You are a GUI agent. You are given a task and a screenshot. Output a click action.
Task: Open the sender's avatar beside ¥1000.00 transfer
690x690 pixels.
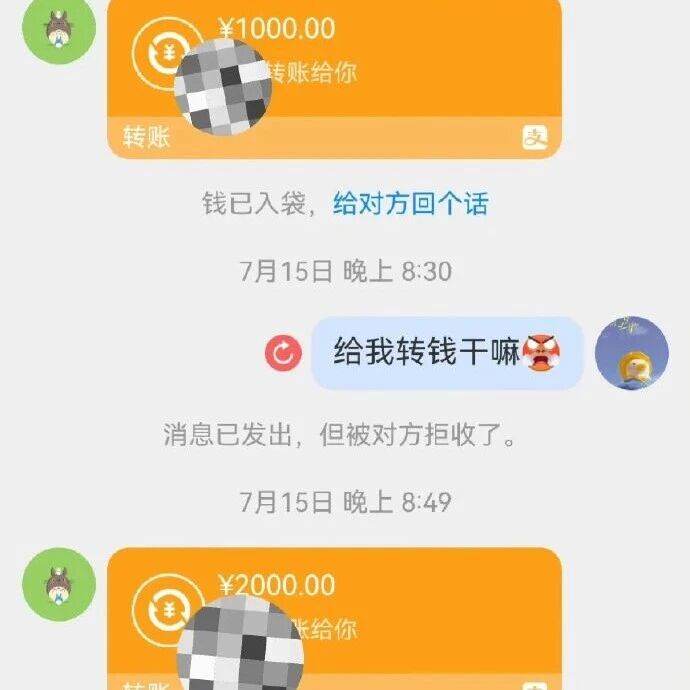tap(59, 28)
